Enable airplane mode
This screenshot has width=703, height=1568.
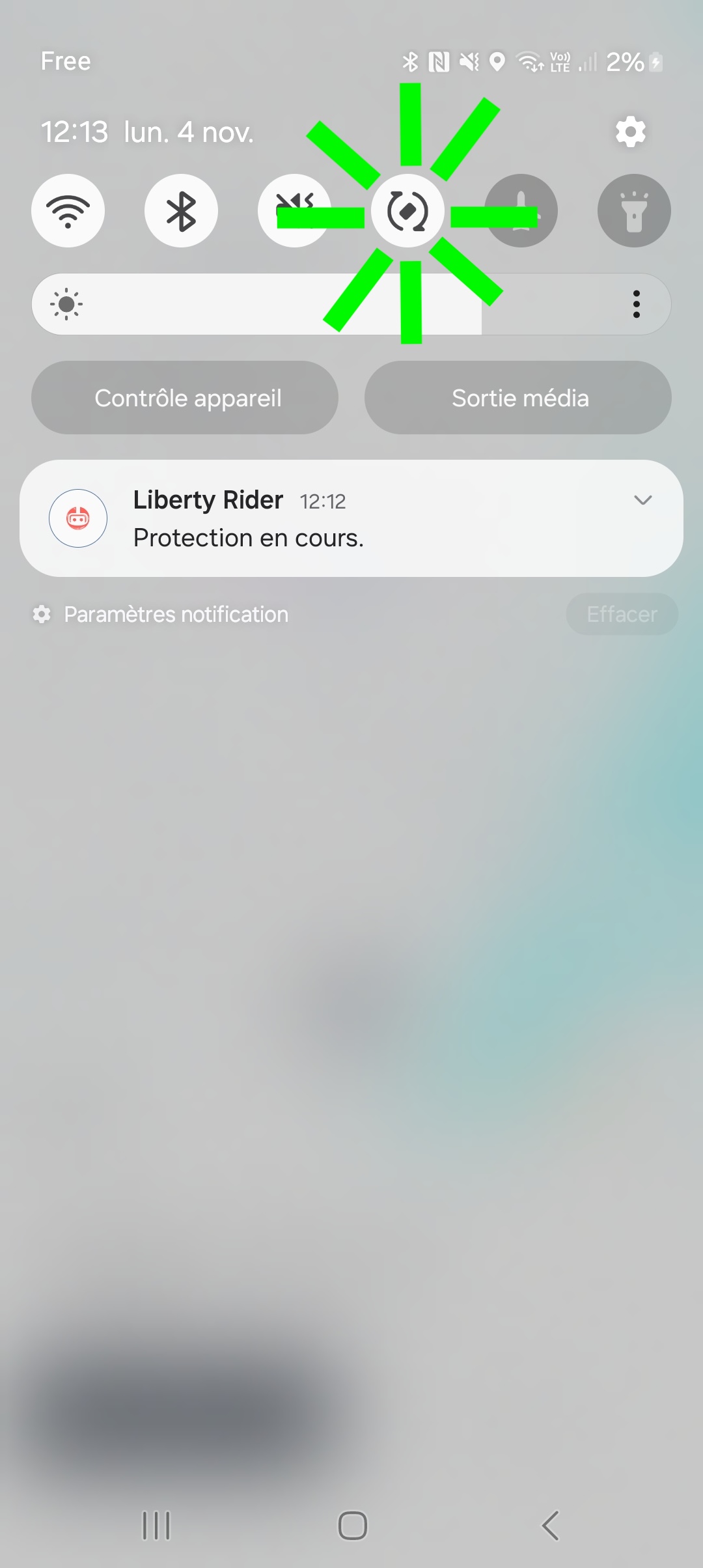click(521, 211)
